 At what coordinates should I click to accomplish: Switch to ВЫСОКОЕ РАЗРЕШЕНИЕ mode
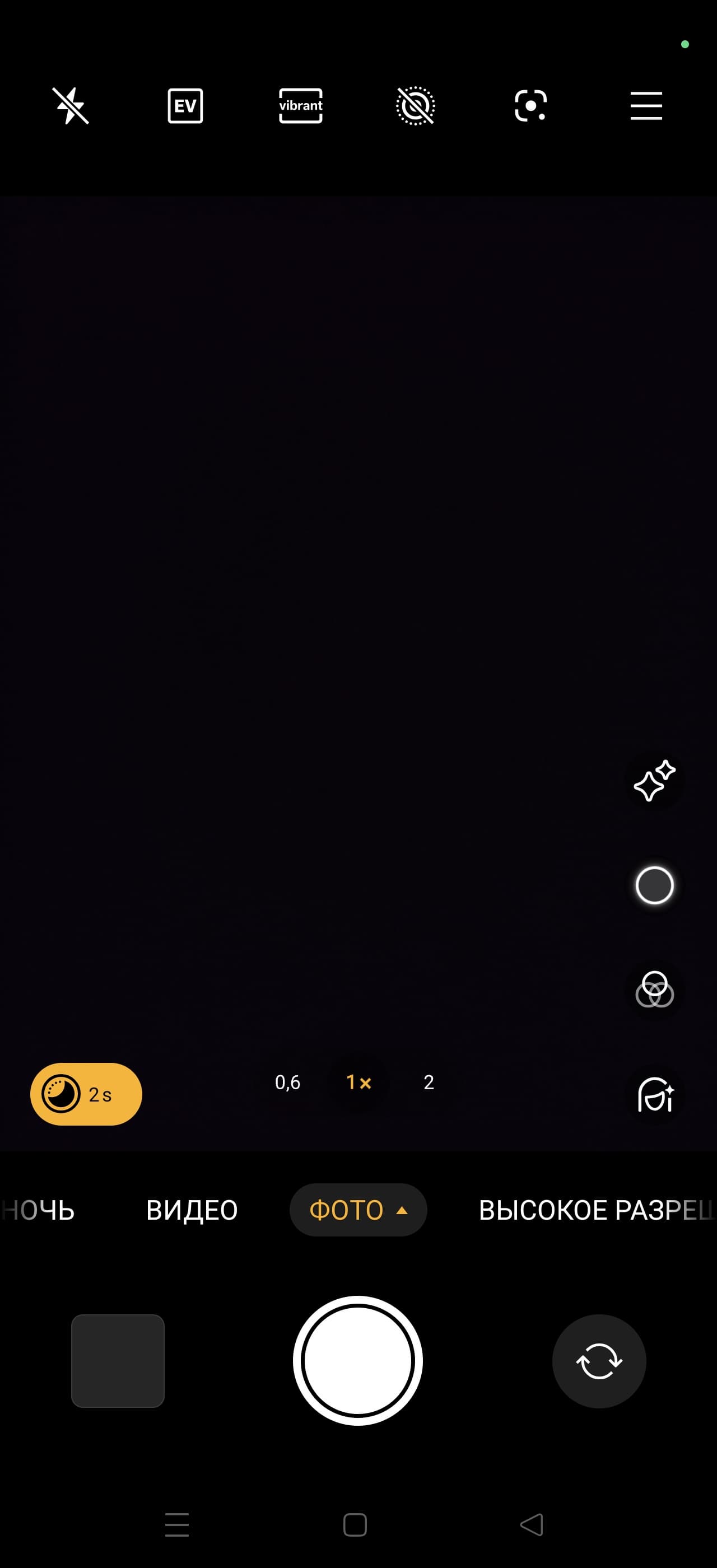pos(595,1210)
